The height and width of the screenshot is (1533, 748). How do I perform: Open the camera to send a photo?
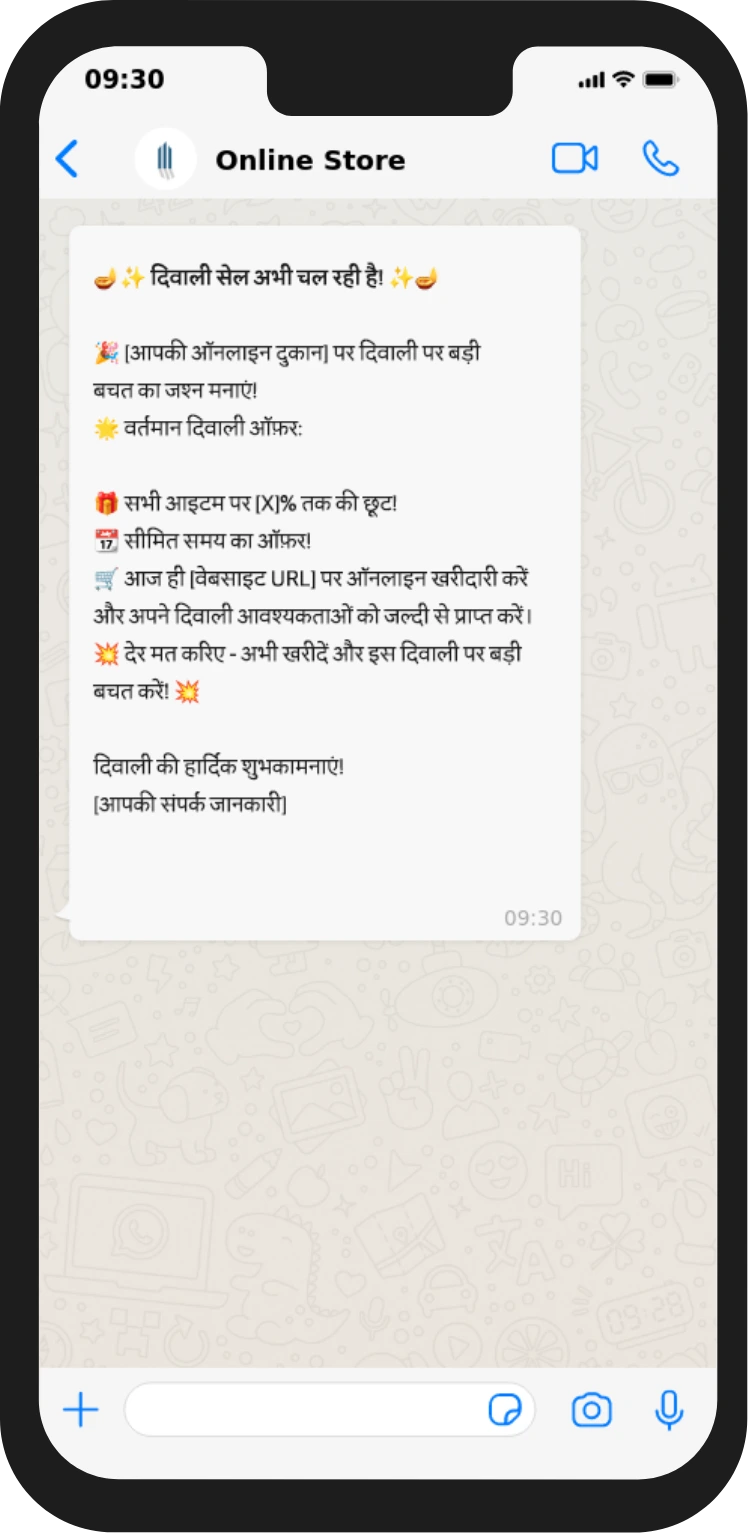[x=592, y=1411]
